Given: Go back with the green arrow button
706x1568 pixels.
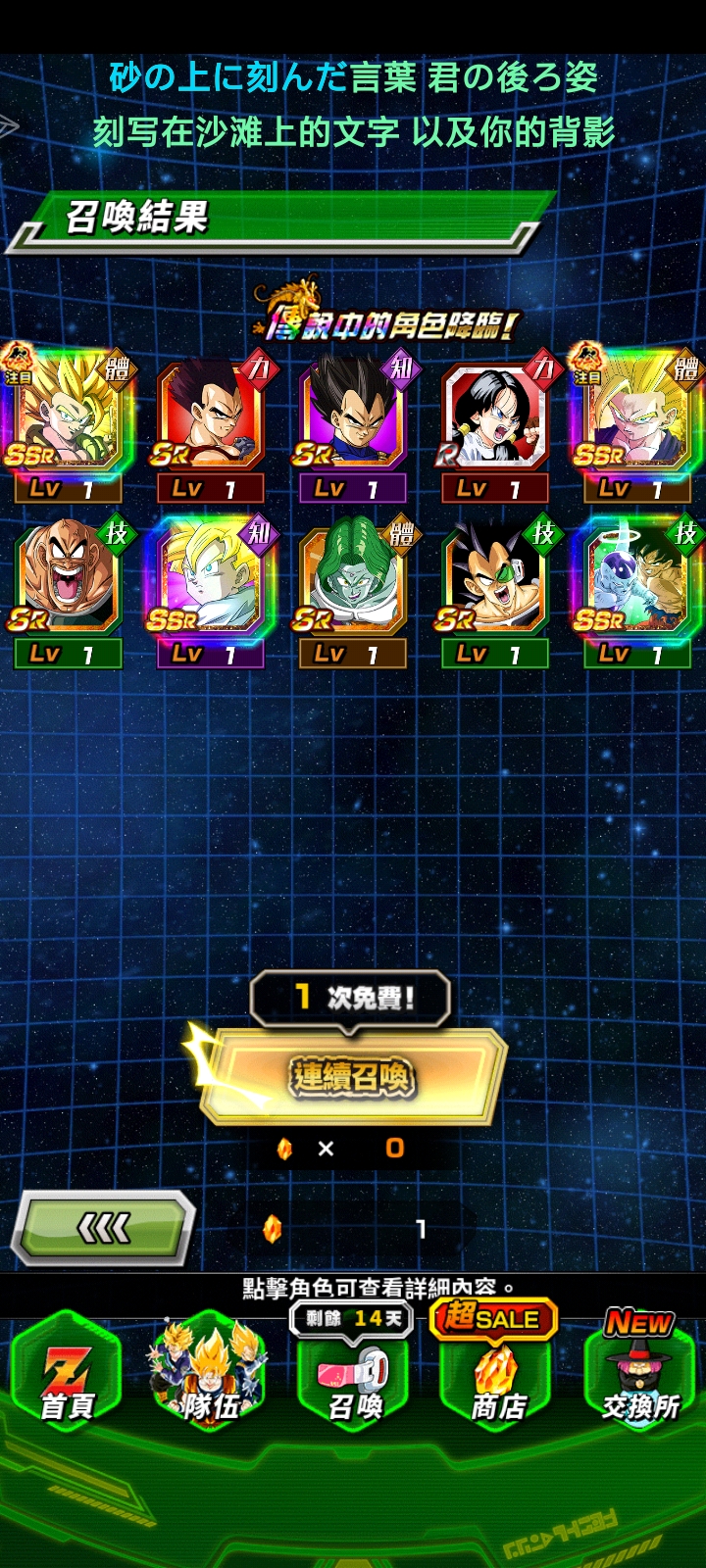Looking at the screenshot, I should click(x=103, y=1227).
